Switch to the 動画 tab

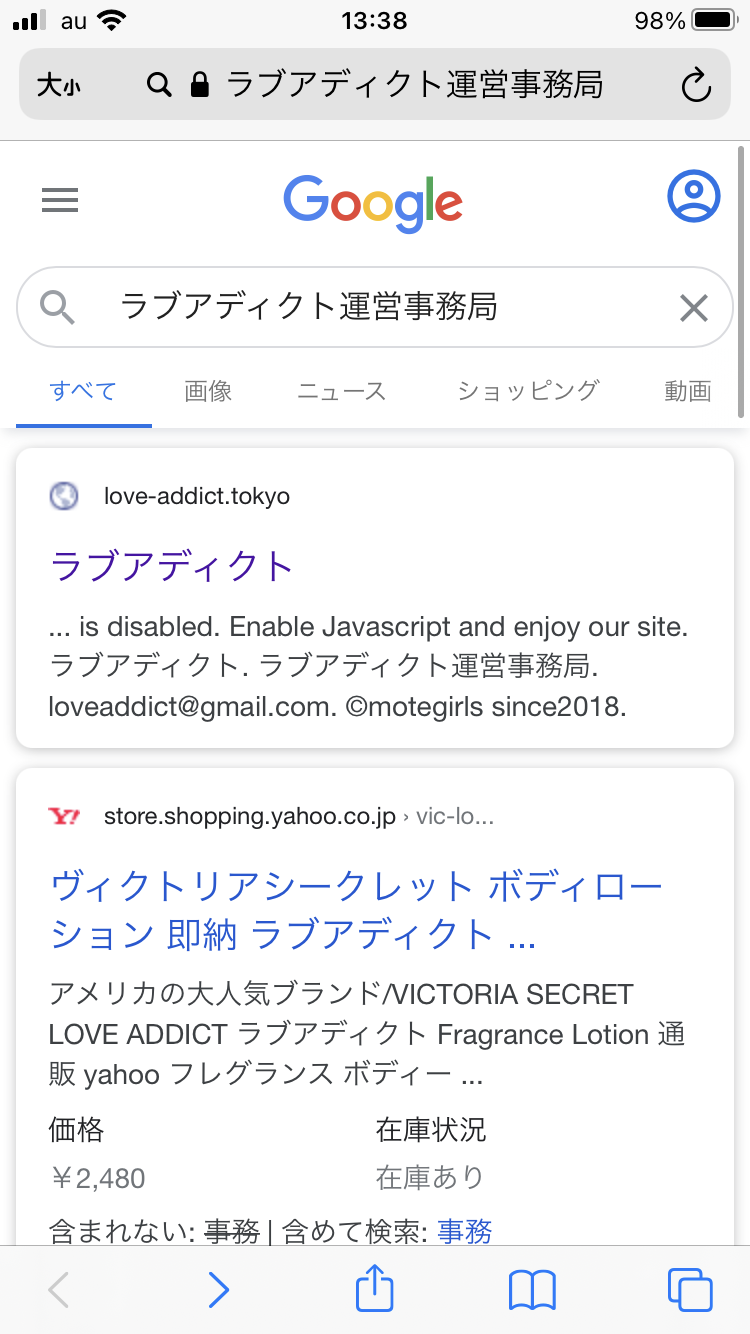pyautogui.click(x=687, y=391)
